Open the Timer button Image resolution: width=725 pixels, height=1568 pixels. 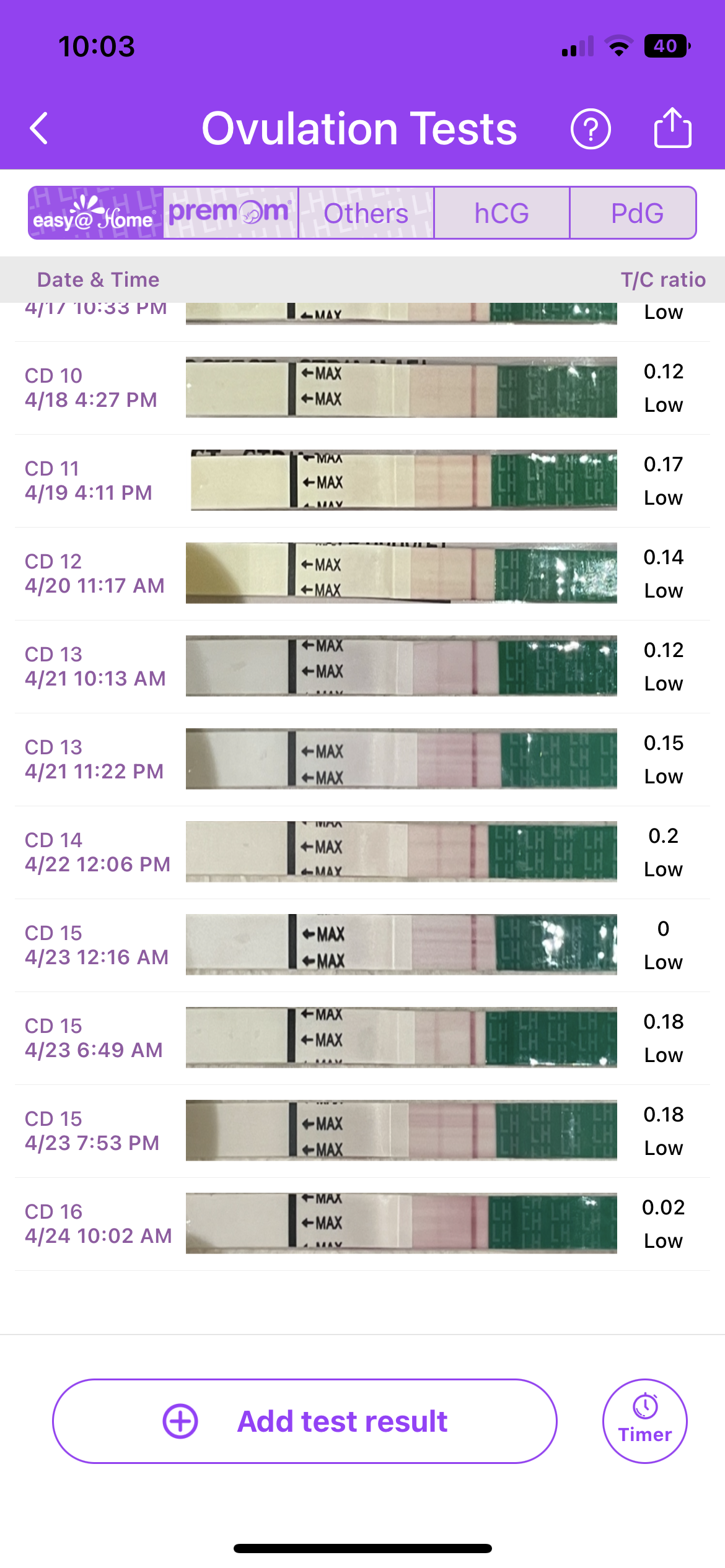point(644,1421)
